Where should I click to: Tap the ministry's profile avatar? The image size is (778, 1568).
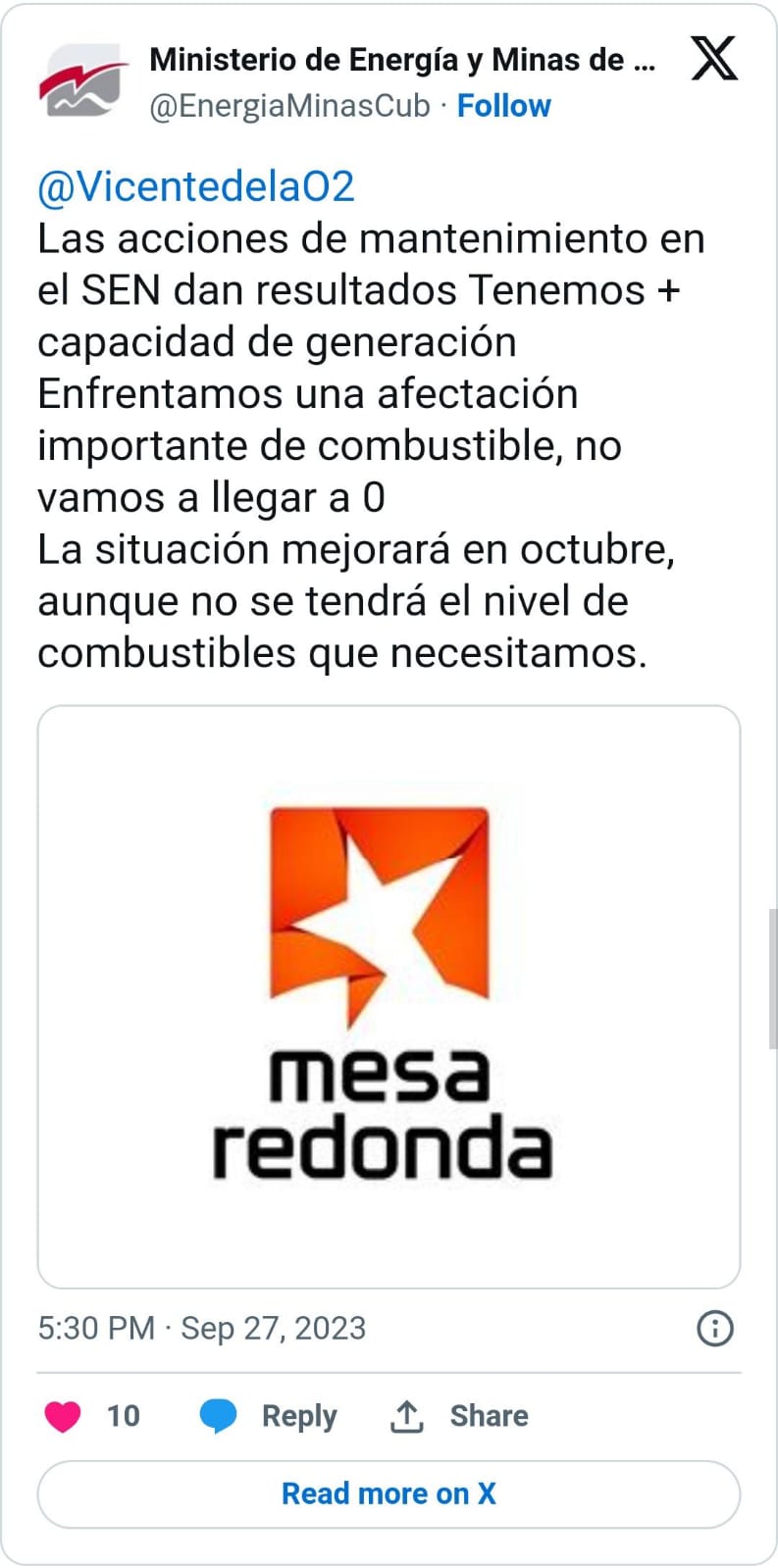[x=82, y=80]
